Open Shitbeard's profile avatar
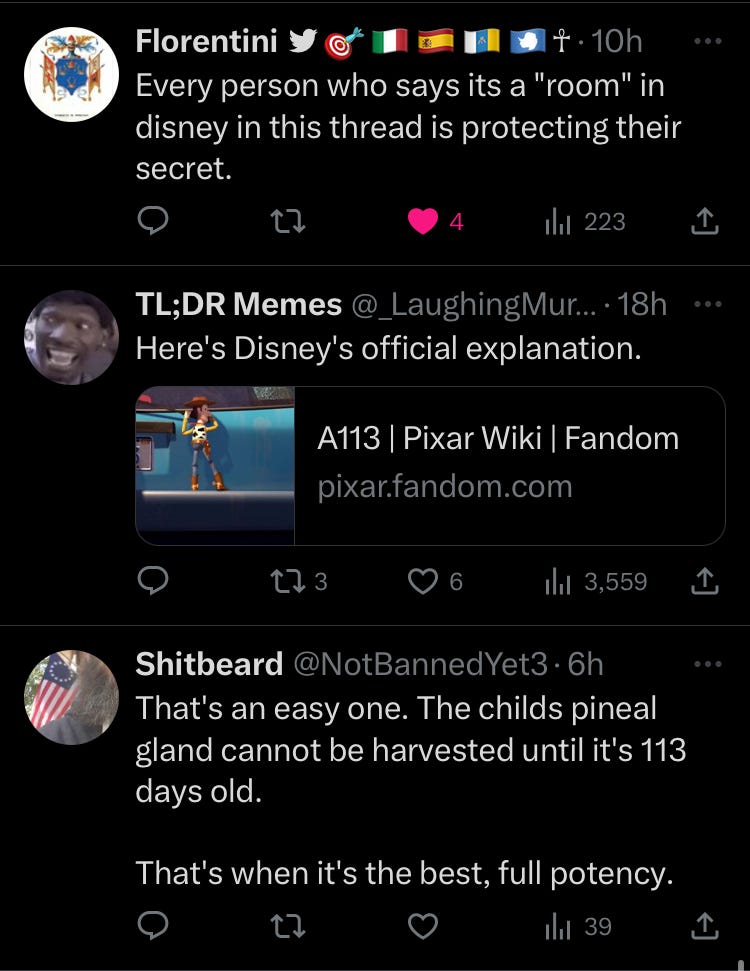The image size is (750, 971). 71,697
